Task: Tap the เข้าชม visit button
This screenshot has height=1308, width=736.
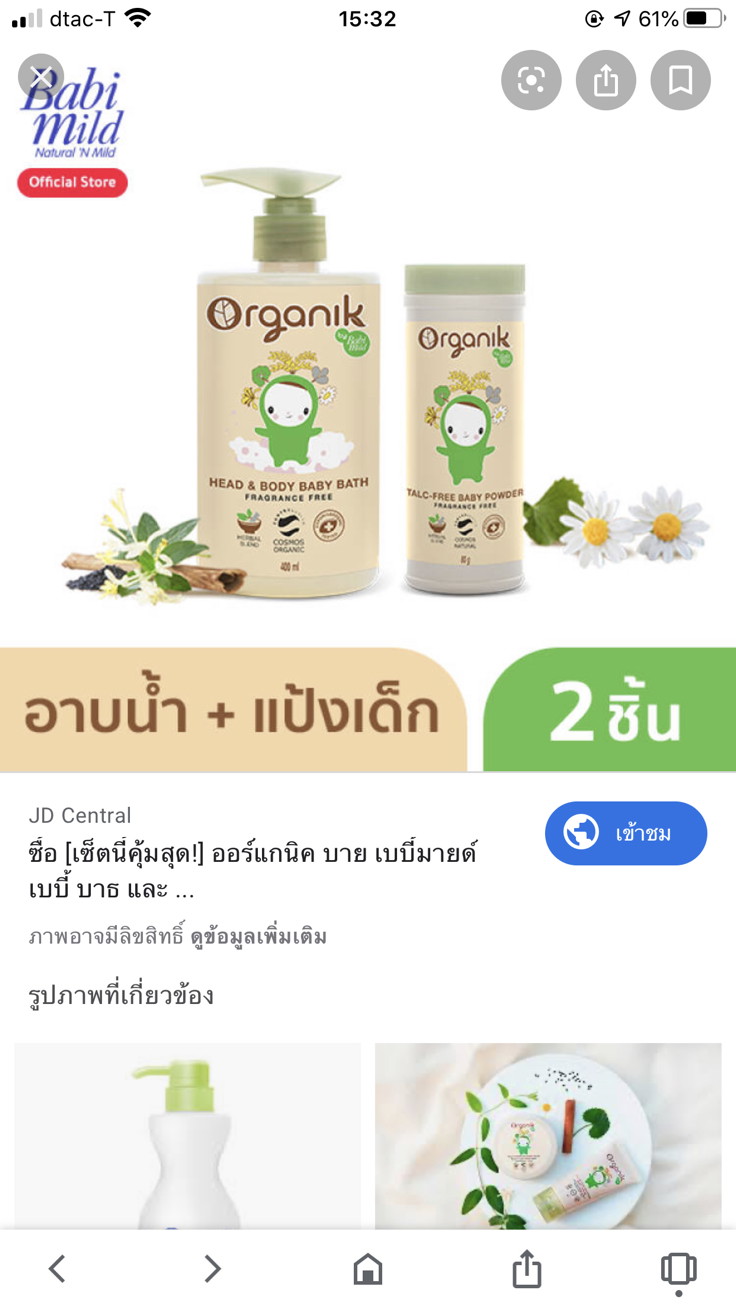Action: tap(626, 833)
